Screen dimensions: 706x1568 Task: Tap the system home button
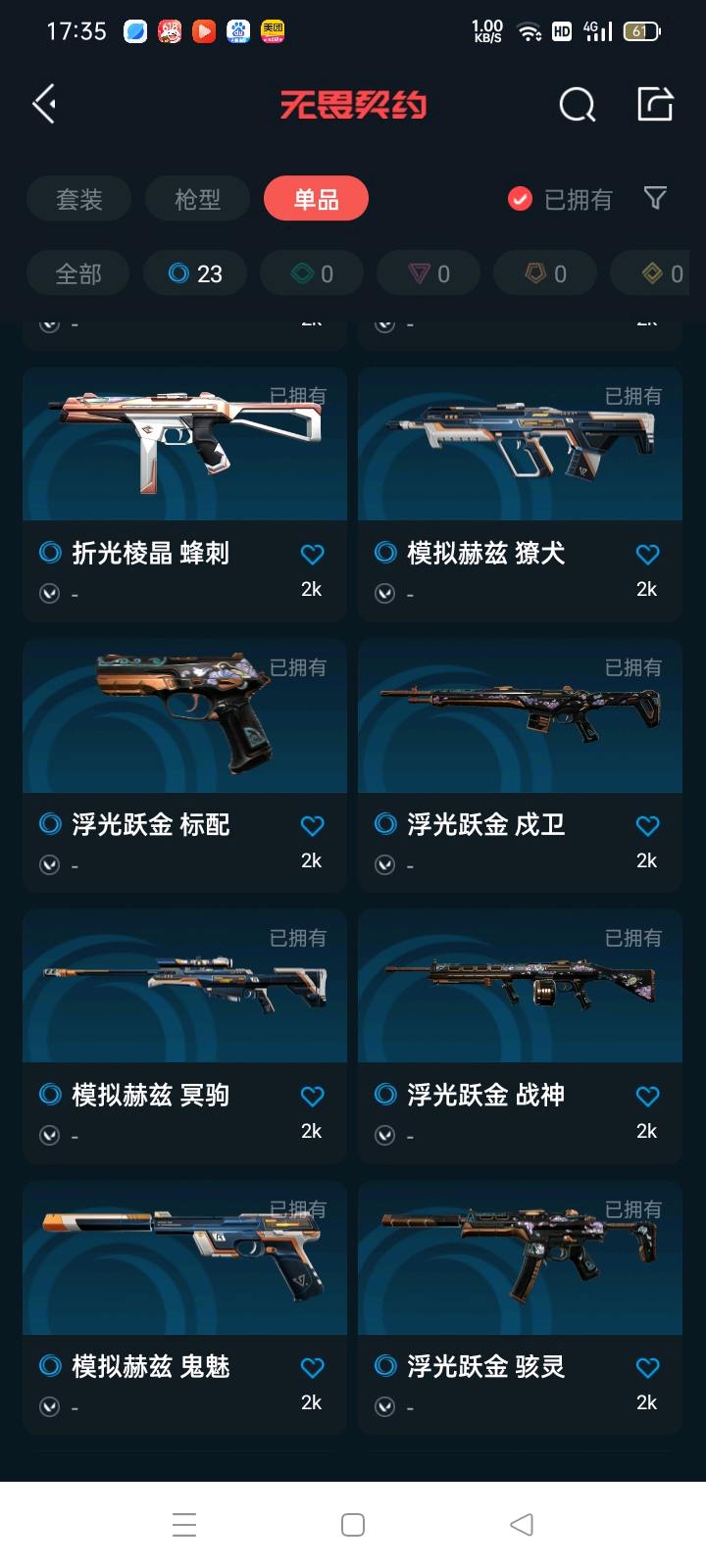click(353, 1525)
